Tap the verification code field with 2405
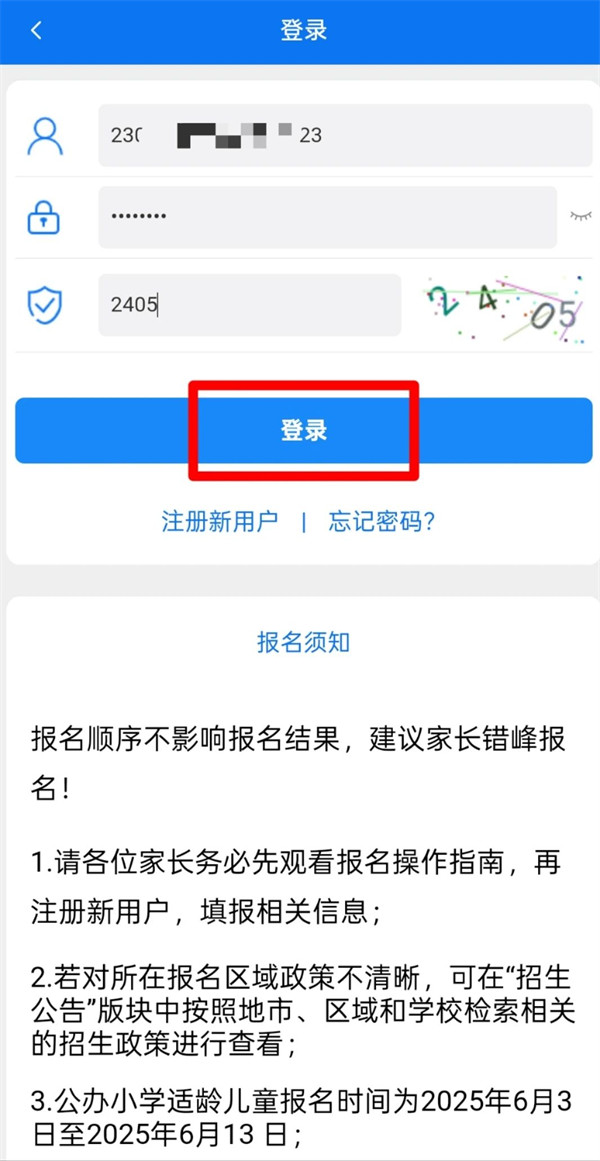Screen dimensions: 600x1161 point(249,305)
